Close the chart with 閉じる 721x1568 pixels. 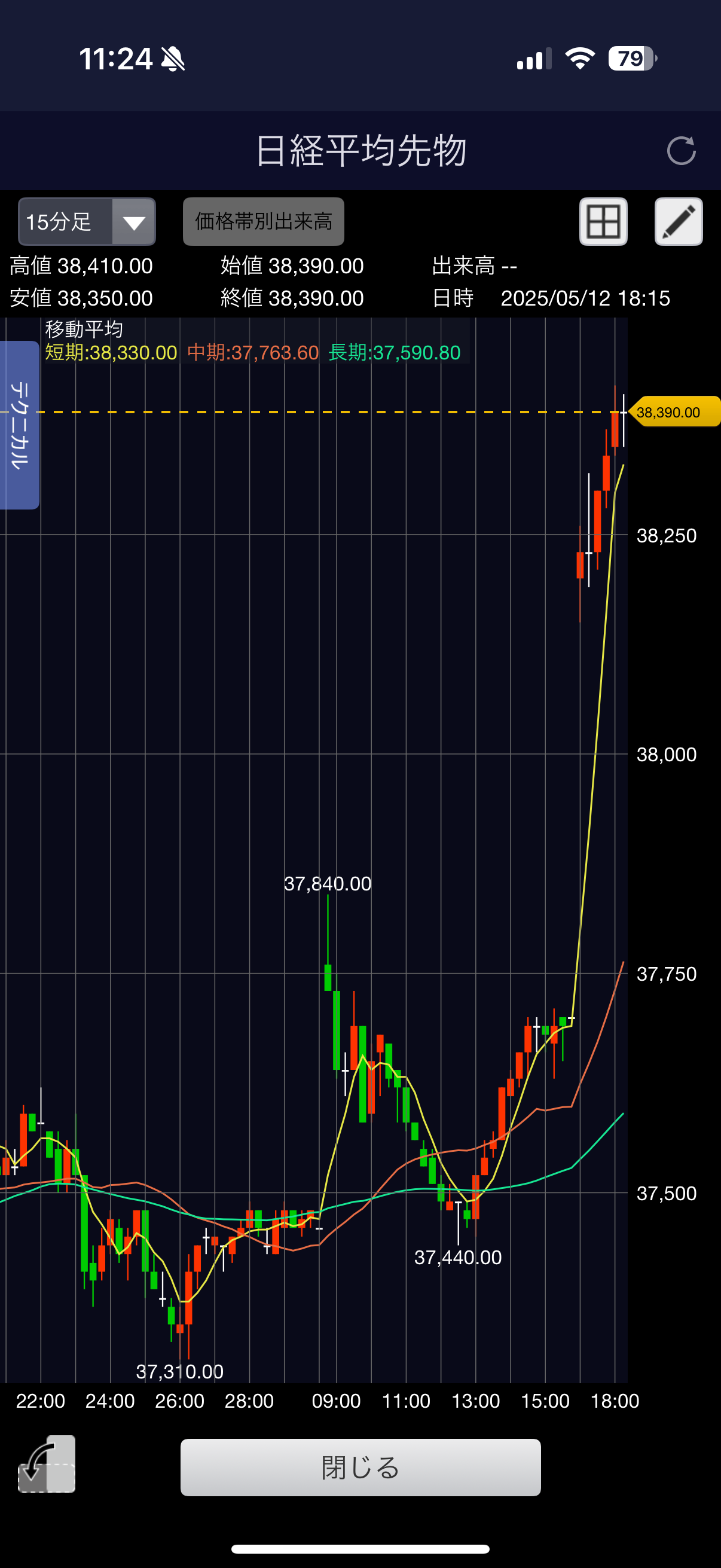pos(360,1467)
